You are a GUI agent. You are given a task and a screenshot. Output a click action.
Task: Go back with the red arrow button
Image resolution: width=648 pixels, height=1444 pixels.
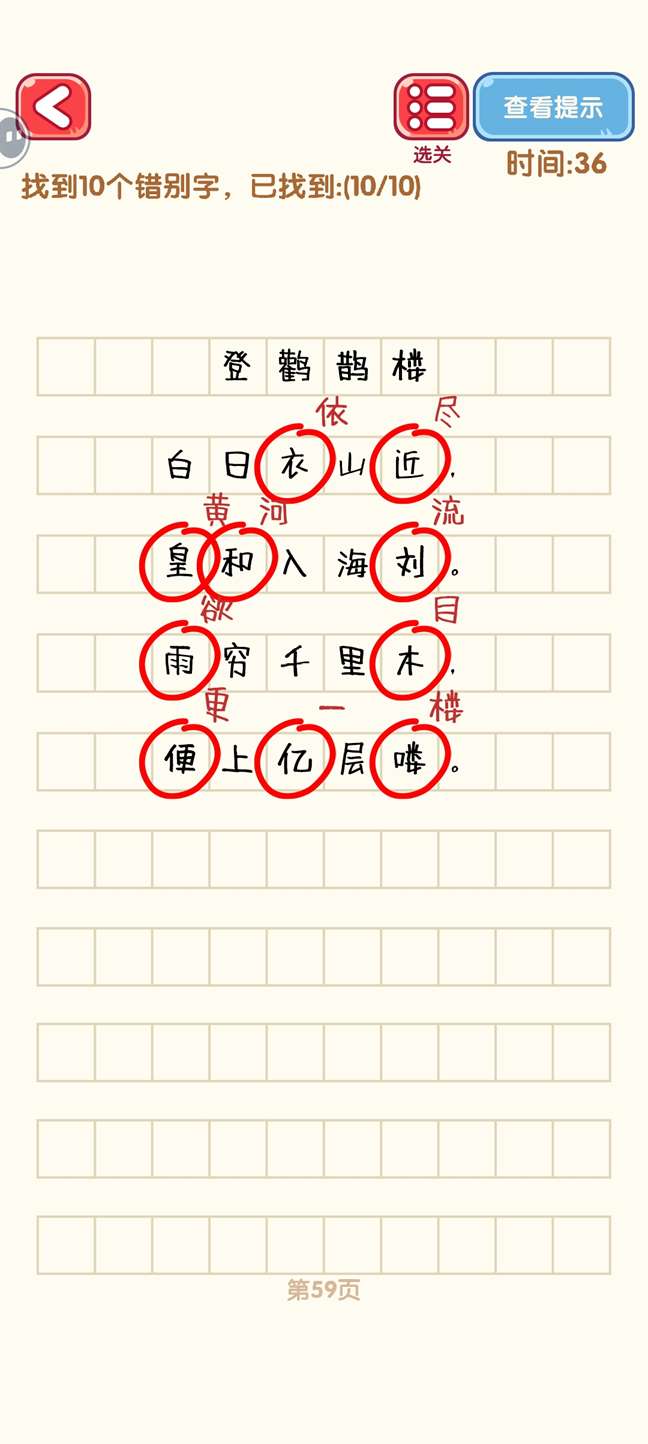click(x=53, y=106)
